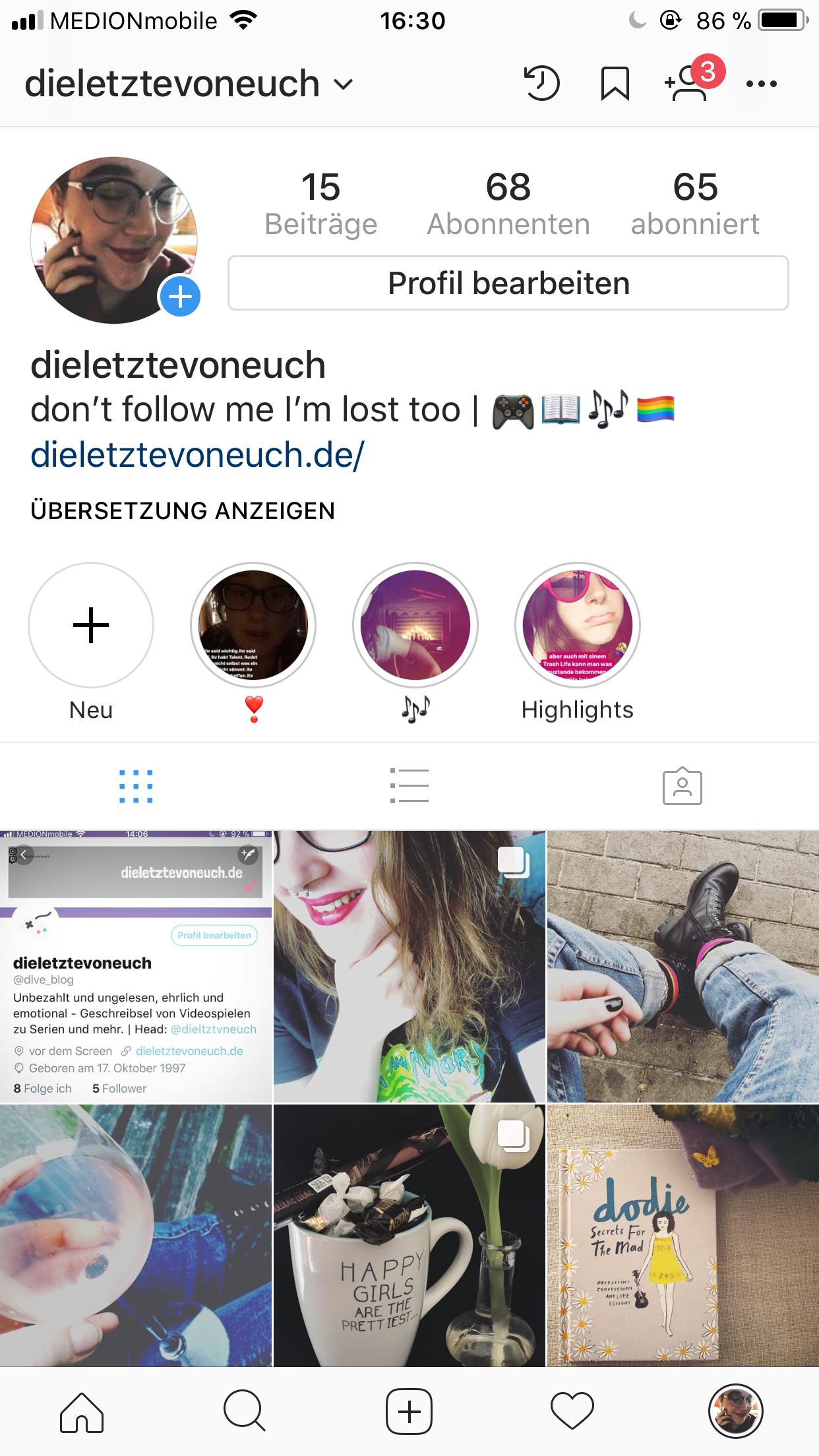
Task: Switch to tagged photos tab
Action: (682, 786)
